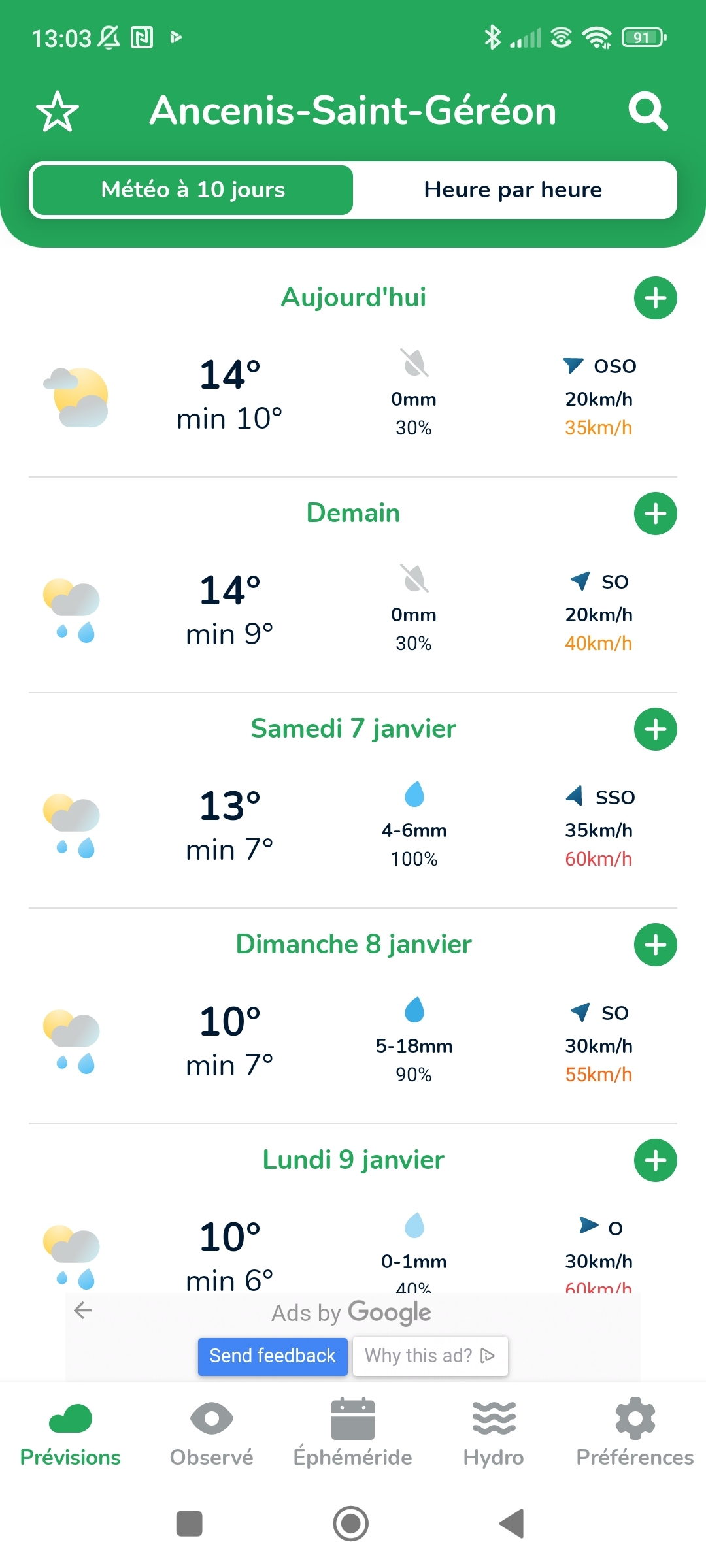Tap the ad's back arrow
The height and width of the screenshot is (1568, 706).
[83, 1310]
